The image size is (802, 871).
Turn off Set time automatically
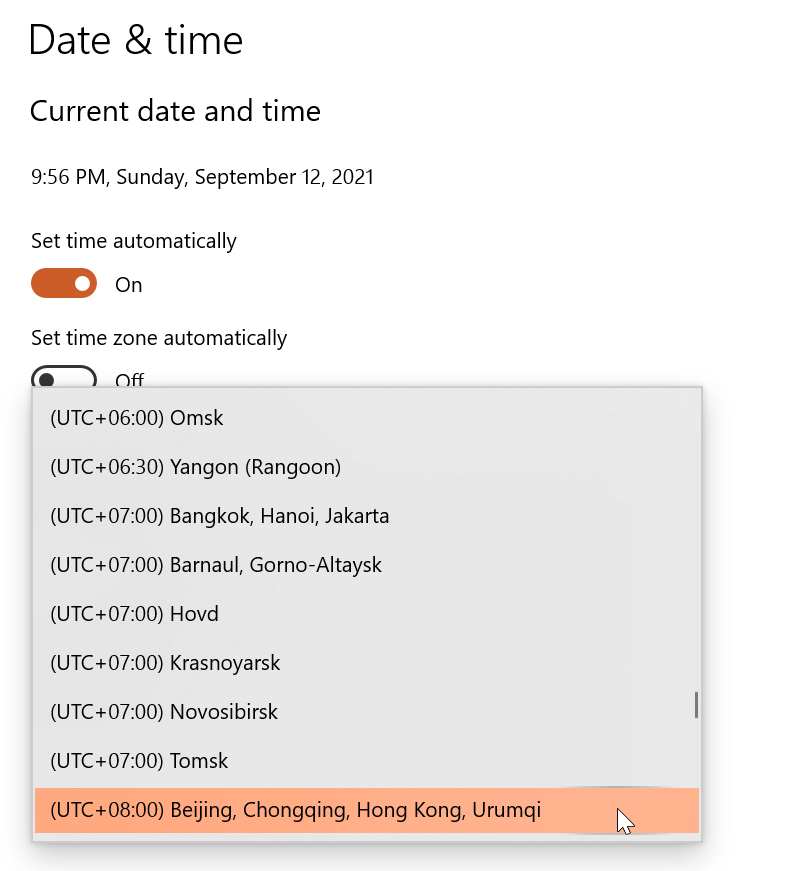click(x=64, y=284)
